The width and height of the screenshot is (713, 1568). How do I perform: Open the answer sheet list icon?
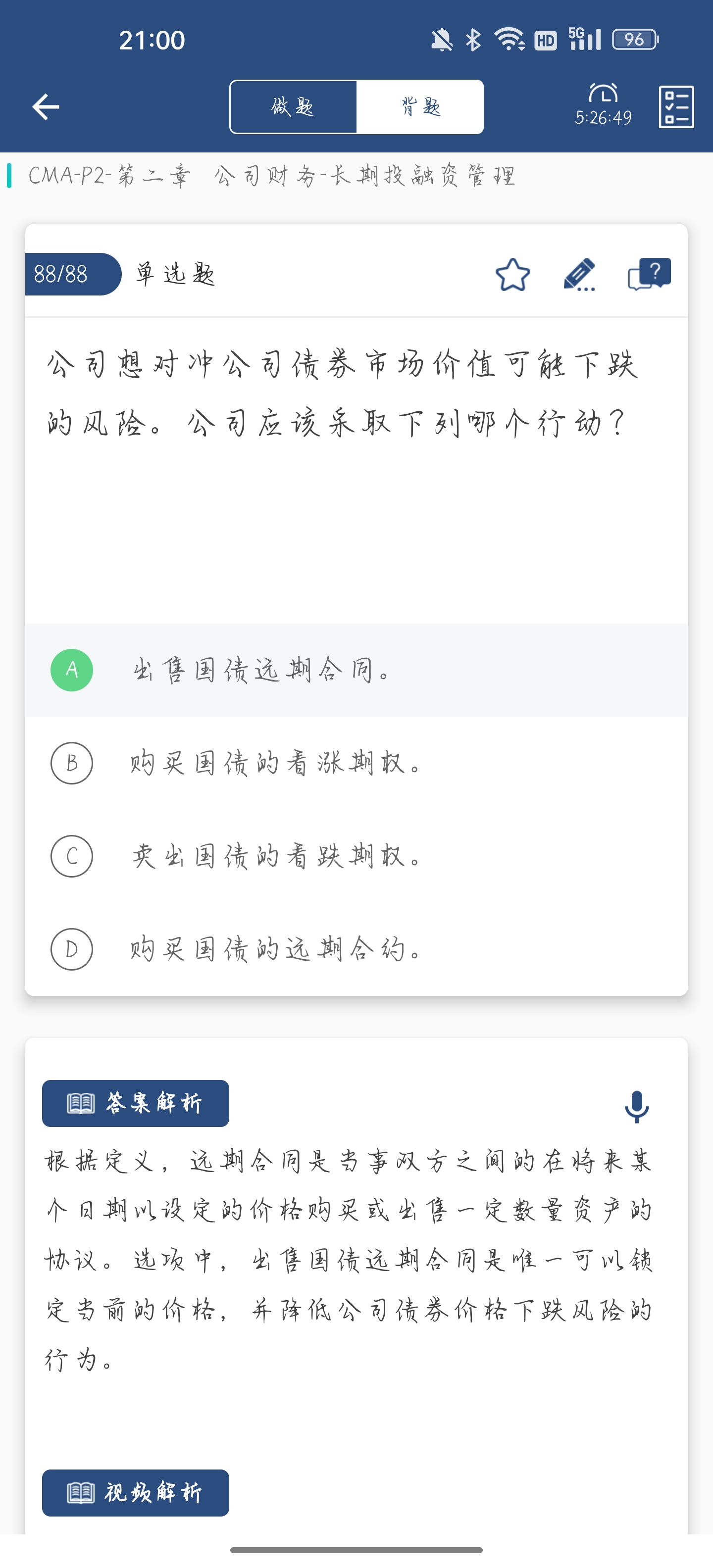pos(676,107)
